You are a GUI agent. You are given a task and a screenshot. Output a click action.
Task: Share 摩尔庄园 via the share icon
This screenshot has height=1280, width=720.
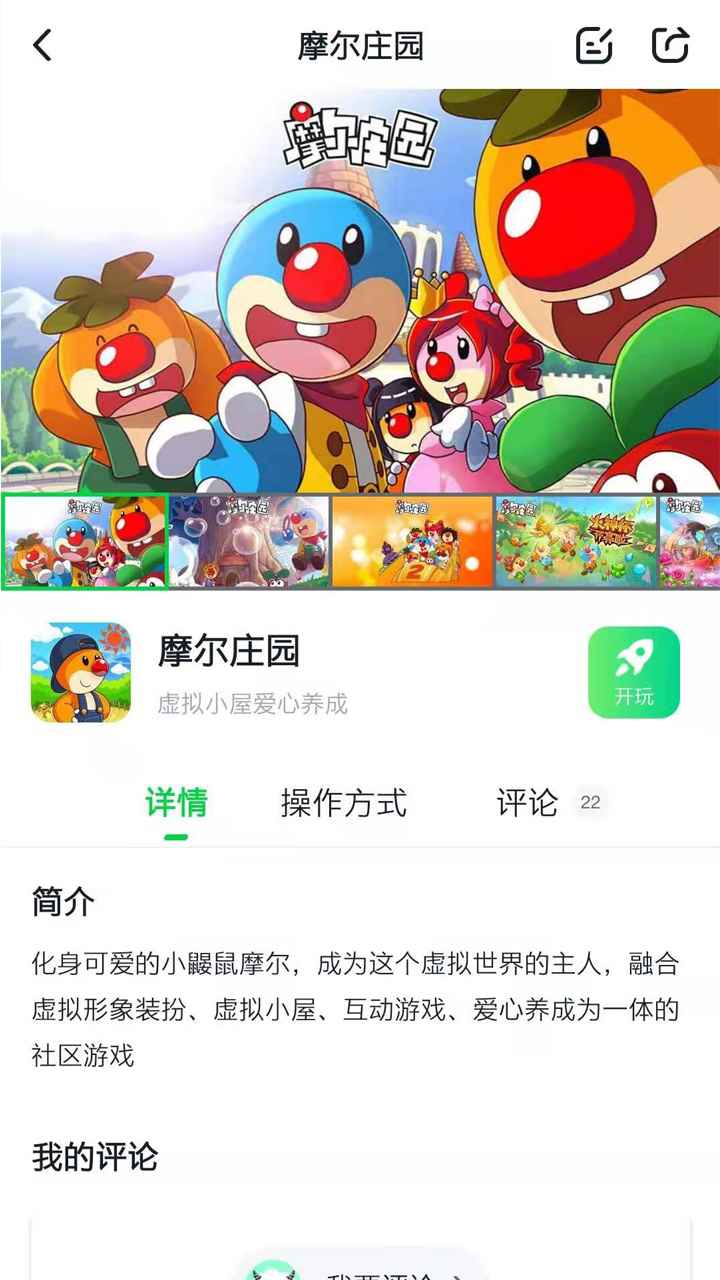coord(671,45)
